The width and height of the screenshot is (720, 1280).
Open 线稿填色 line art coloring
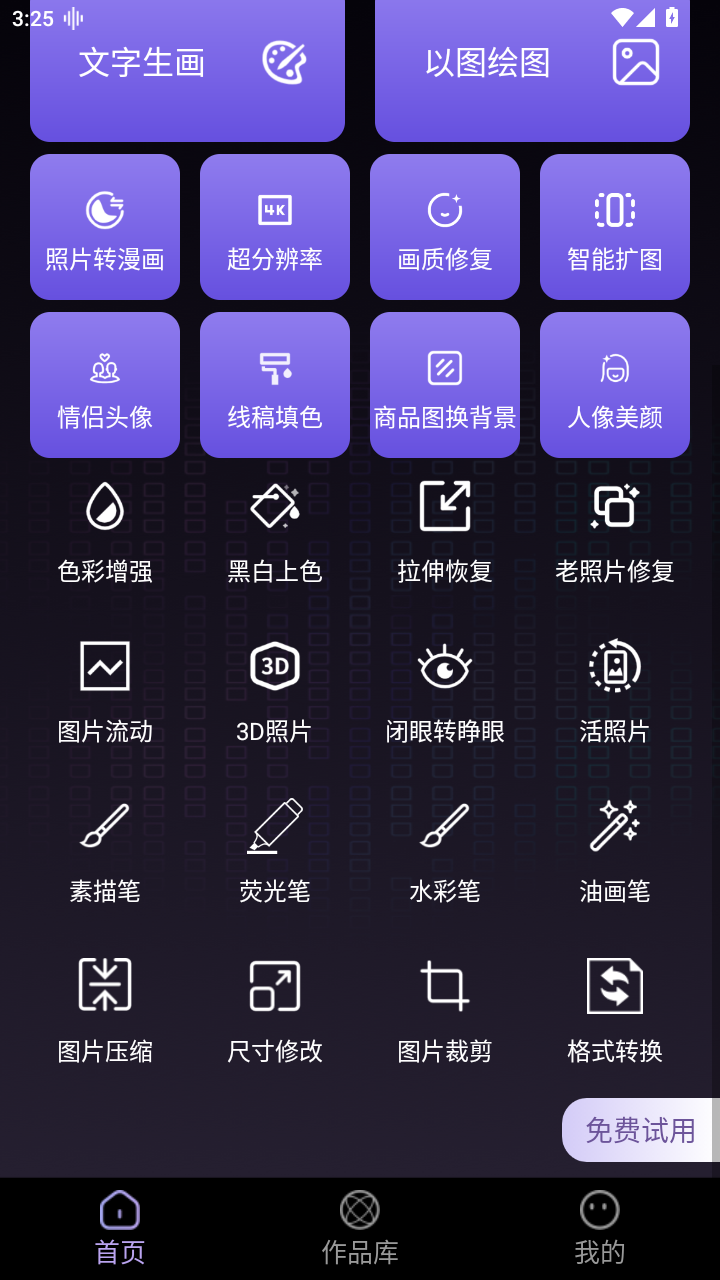[x=275, y=385]
